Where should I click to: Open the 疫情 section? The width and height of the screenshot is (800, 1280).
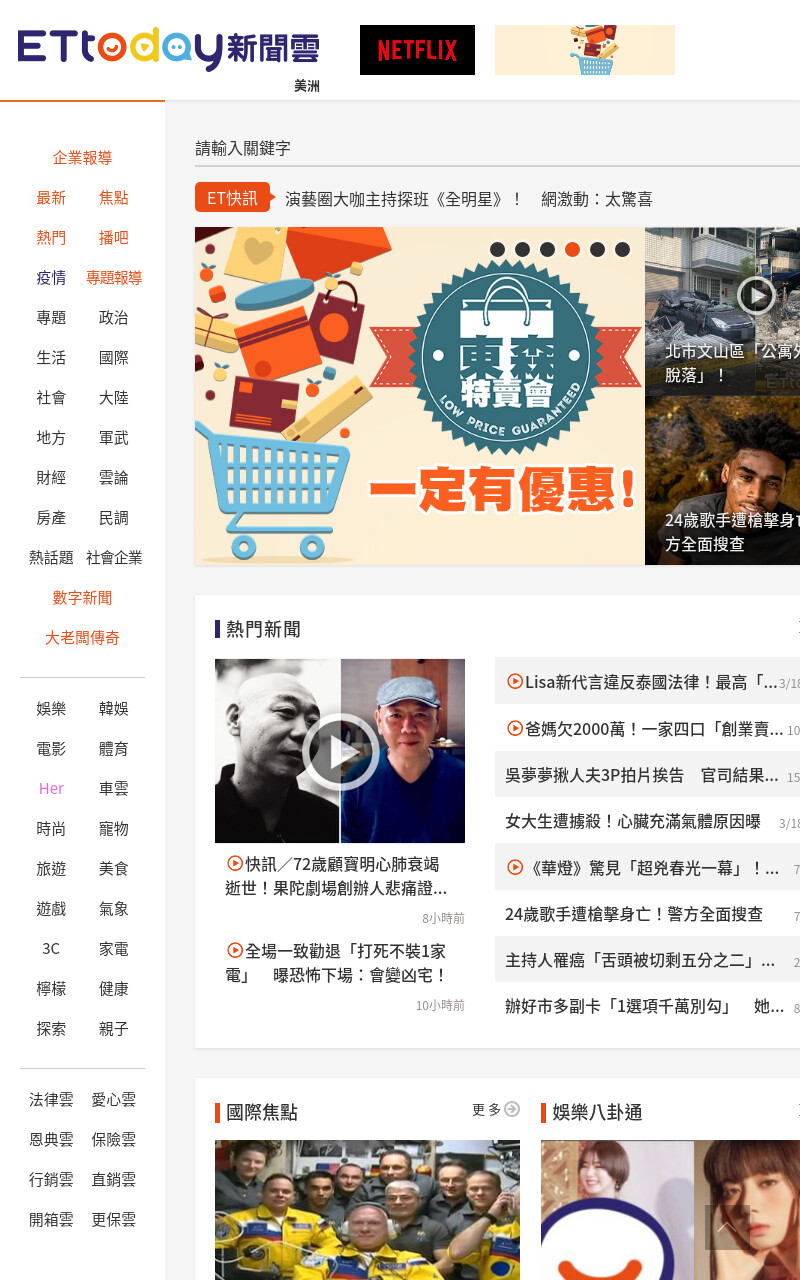point(51,278)
